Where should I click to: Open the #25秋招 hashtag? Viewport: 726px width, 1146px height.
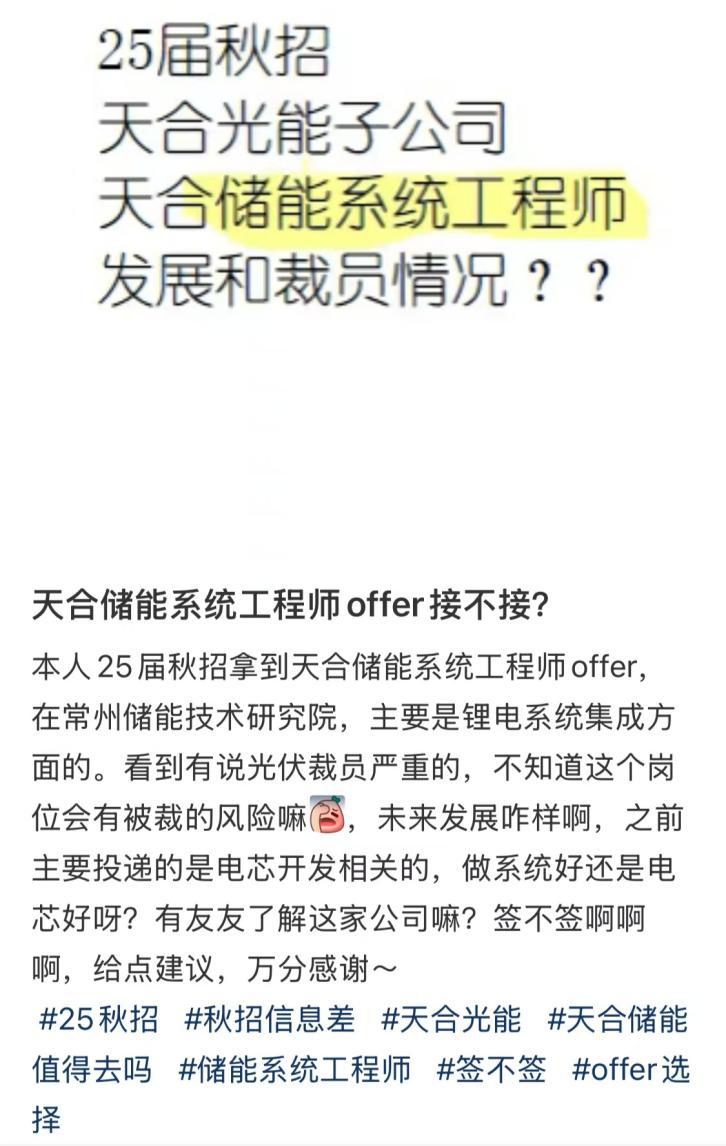click(x=98, y=1019)
